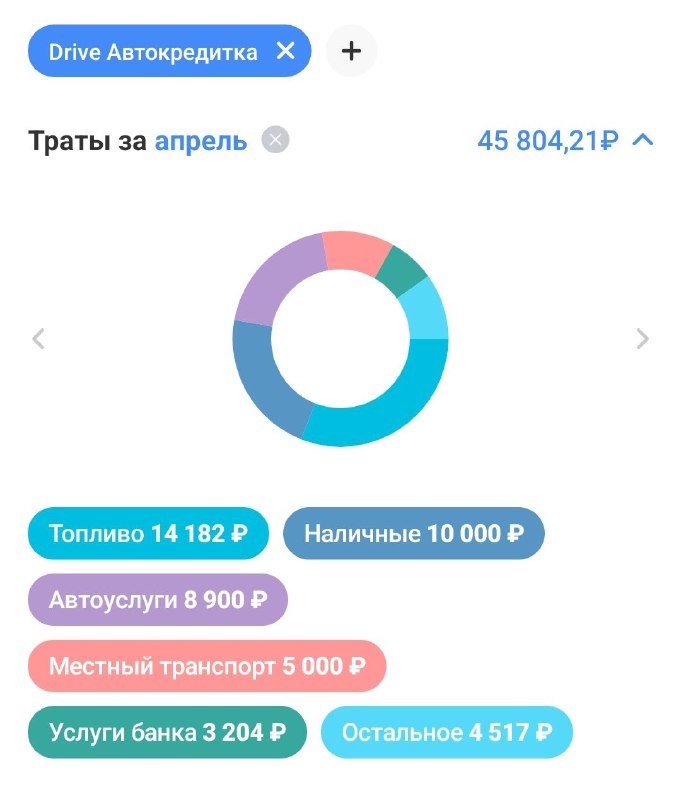Remove the Drive Автокредитка filter chip
The image size is (681, 800).
285,51
